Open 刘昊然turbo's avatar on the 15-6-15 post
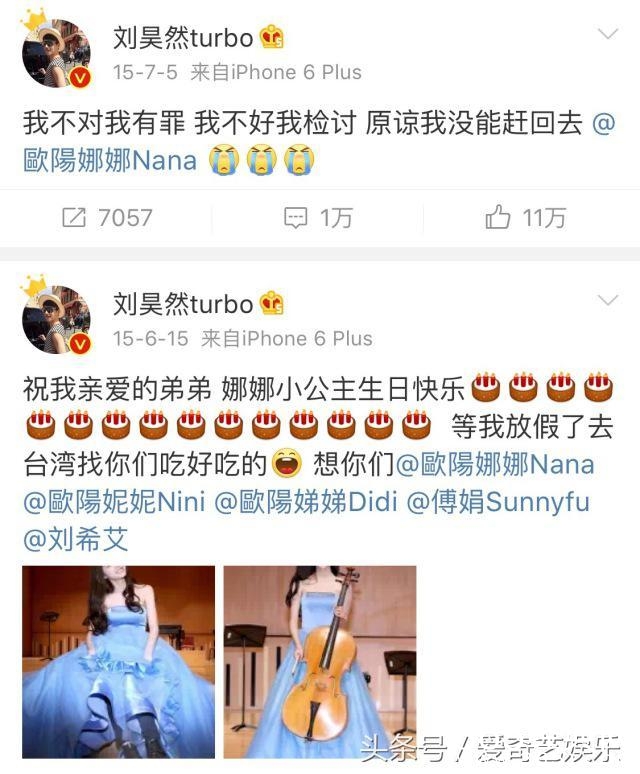The height and width of the screenshot is (774, 640). coord(57,318)
